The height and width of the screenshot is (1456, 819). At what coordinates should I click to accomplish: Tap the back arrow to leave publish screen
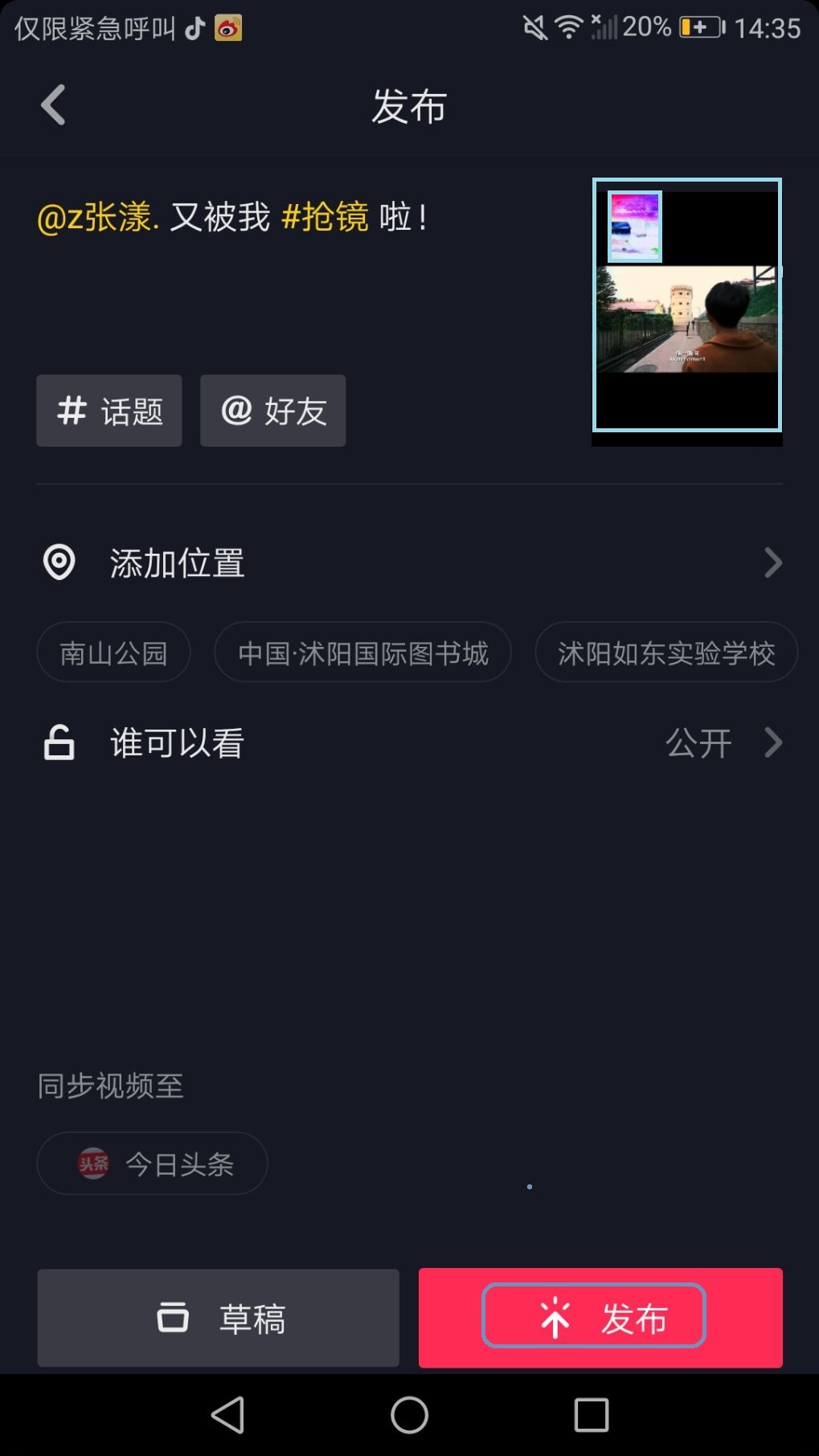click(52, 105)
